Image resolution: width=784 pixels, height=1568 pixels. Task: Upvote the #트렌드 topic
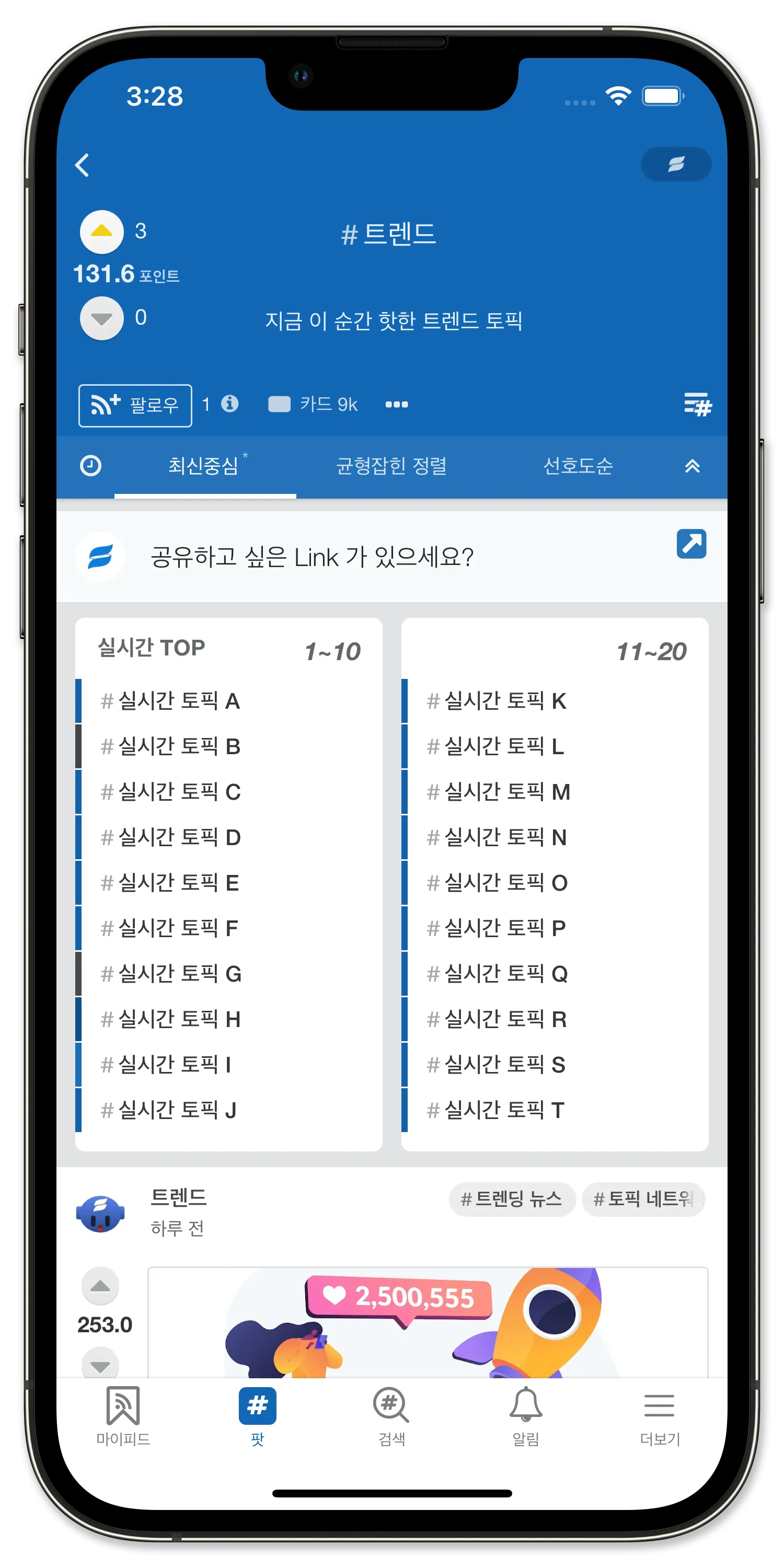click(101, 232)
